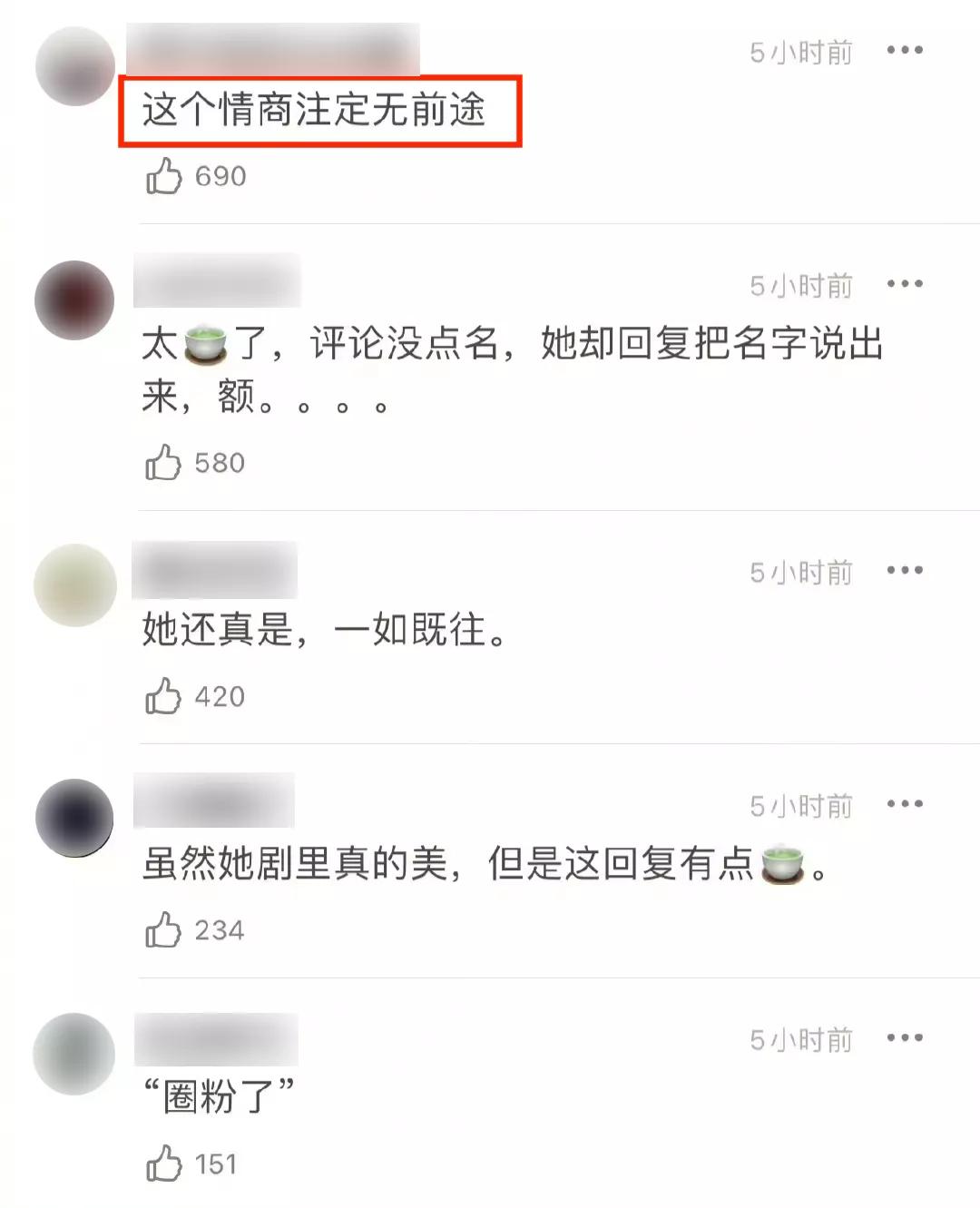The width and height of the screenshot is (980, 1208).
Task: Click the first commenter's avatar
Action: pos(74,66)
